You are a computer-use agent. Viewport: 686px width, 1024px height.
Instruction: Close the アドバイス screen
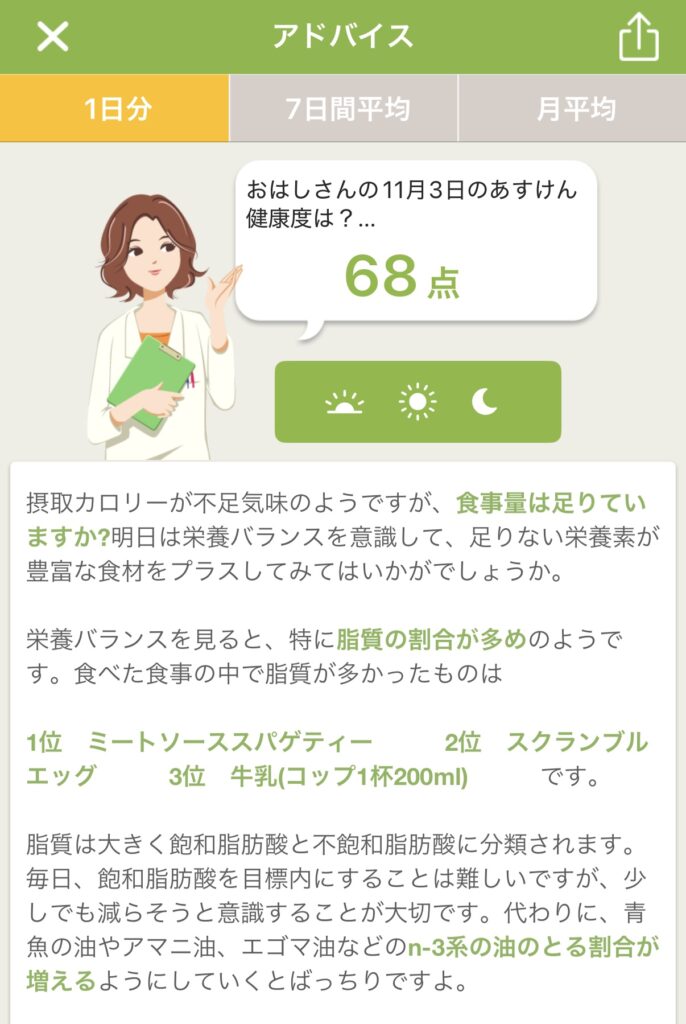[52, 37]
